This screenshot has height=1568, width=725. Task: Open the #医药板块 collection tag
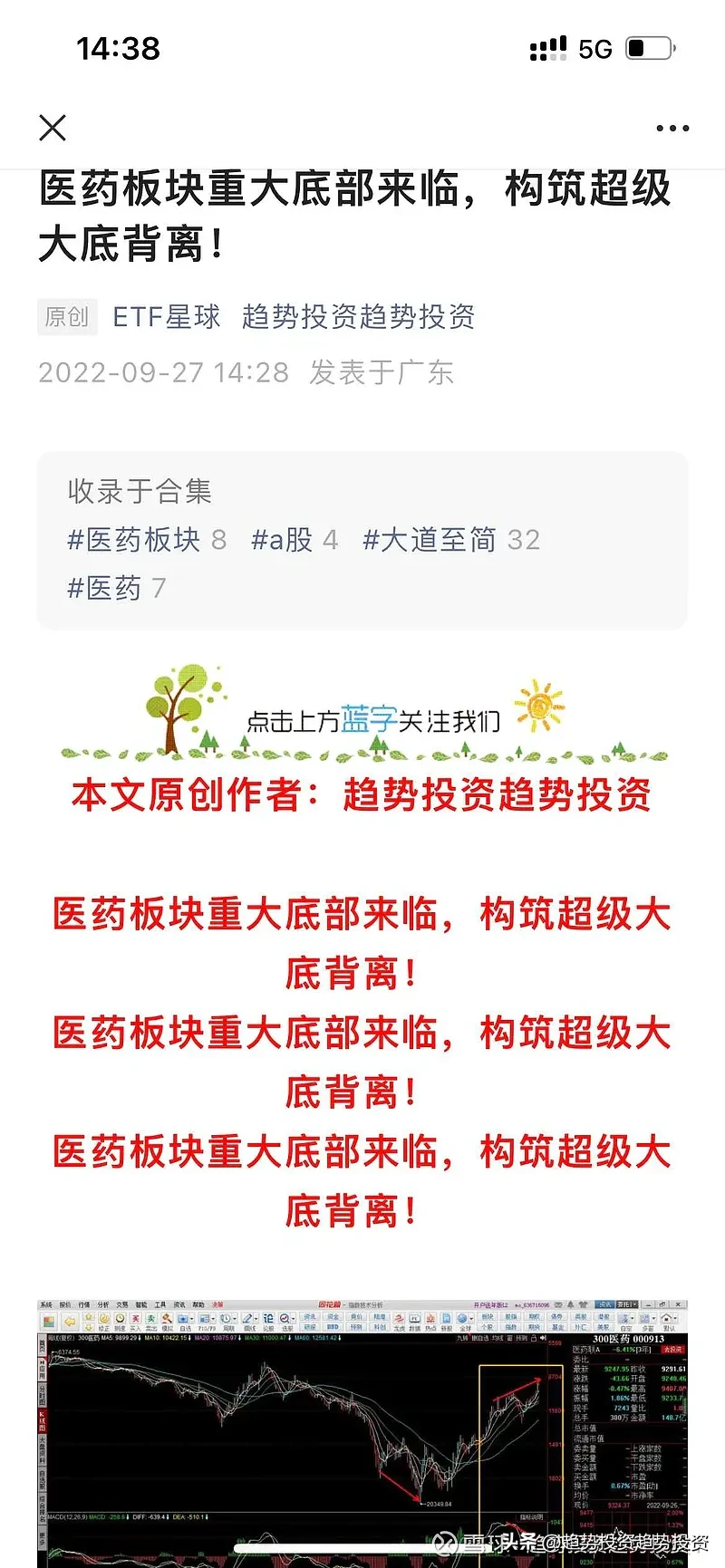pyautogui.click(x=147, y=540)
